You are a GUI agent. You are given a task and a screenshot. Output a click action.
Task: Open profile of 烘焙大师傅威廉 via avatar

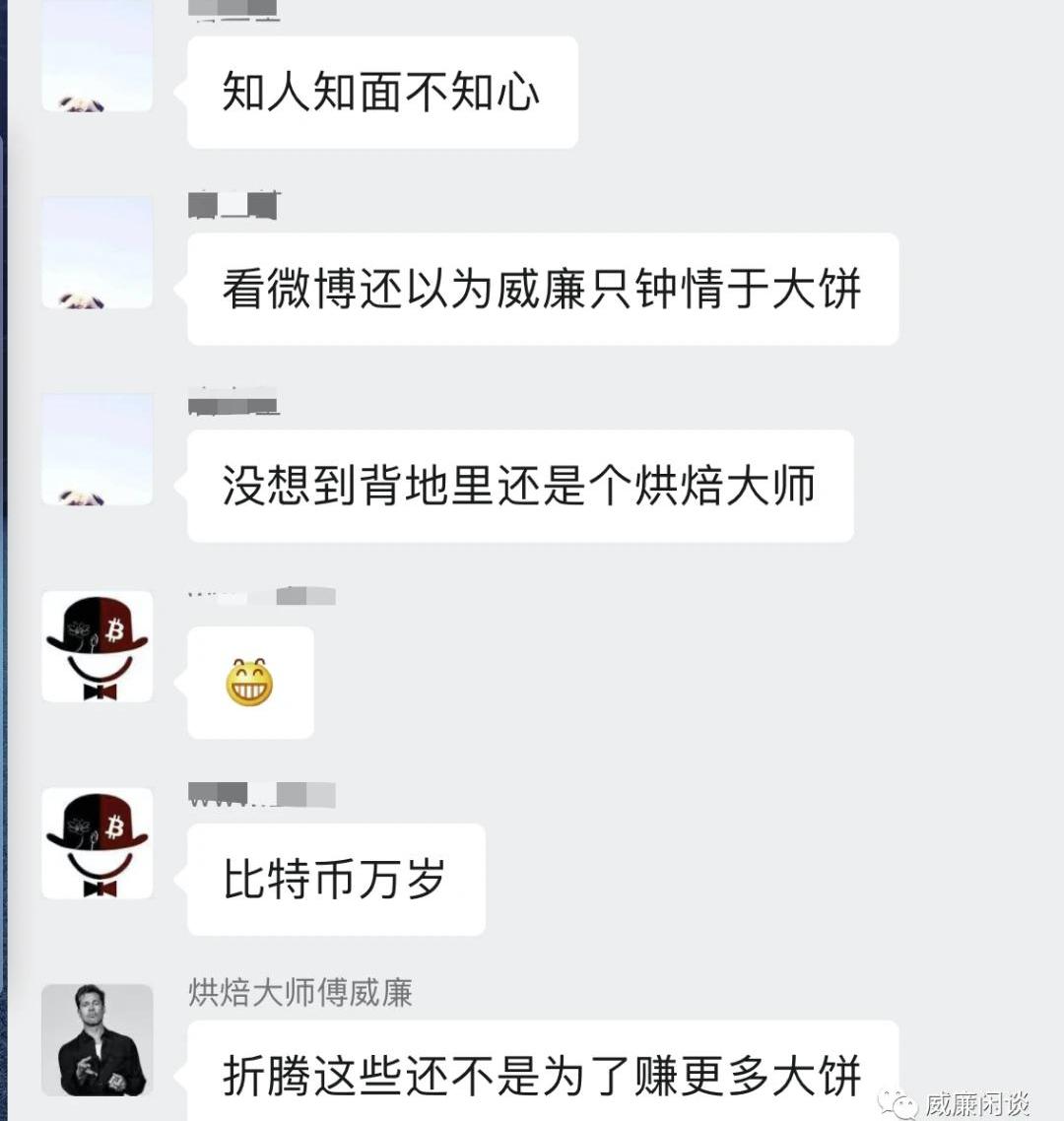(97, 1039)
